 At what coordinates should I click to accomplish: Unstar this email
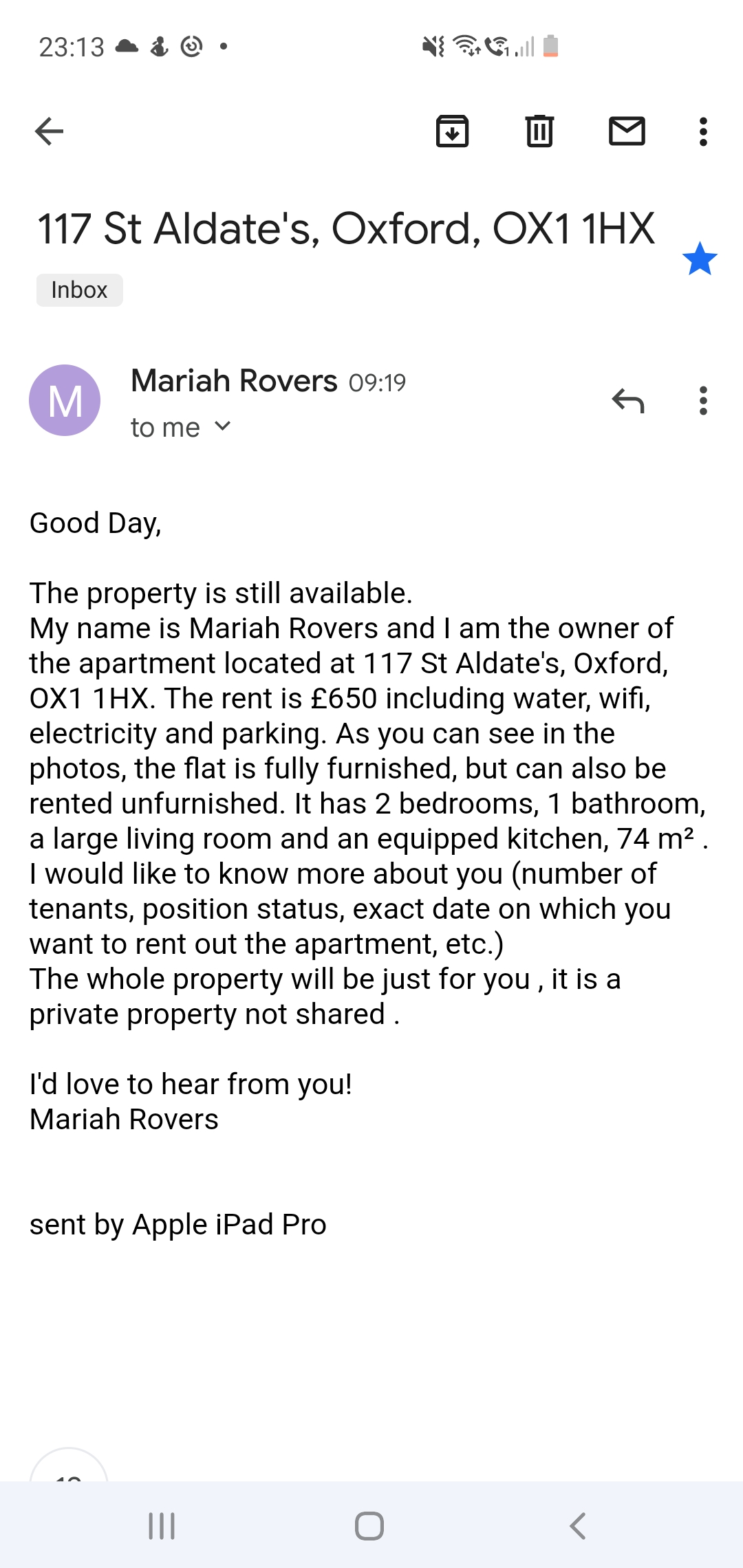click(x=700, y=259)
